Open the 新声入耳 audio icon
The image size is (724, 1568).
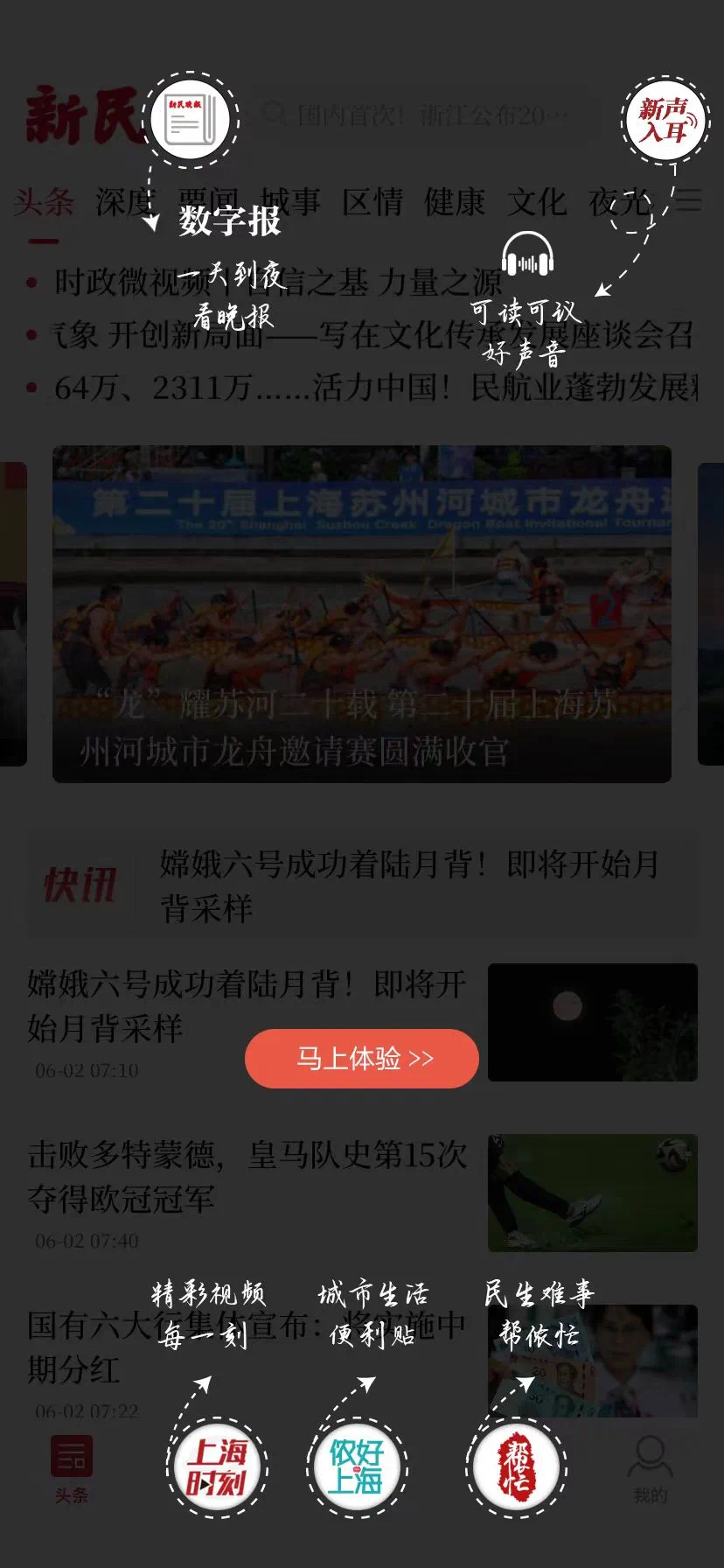(665, 121)
